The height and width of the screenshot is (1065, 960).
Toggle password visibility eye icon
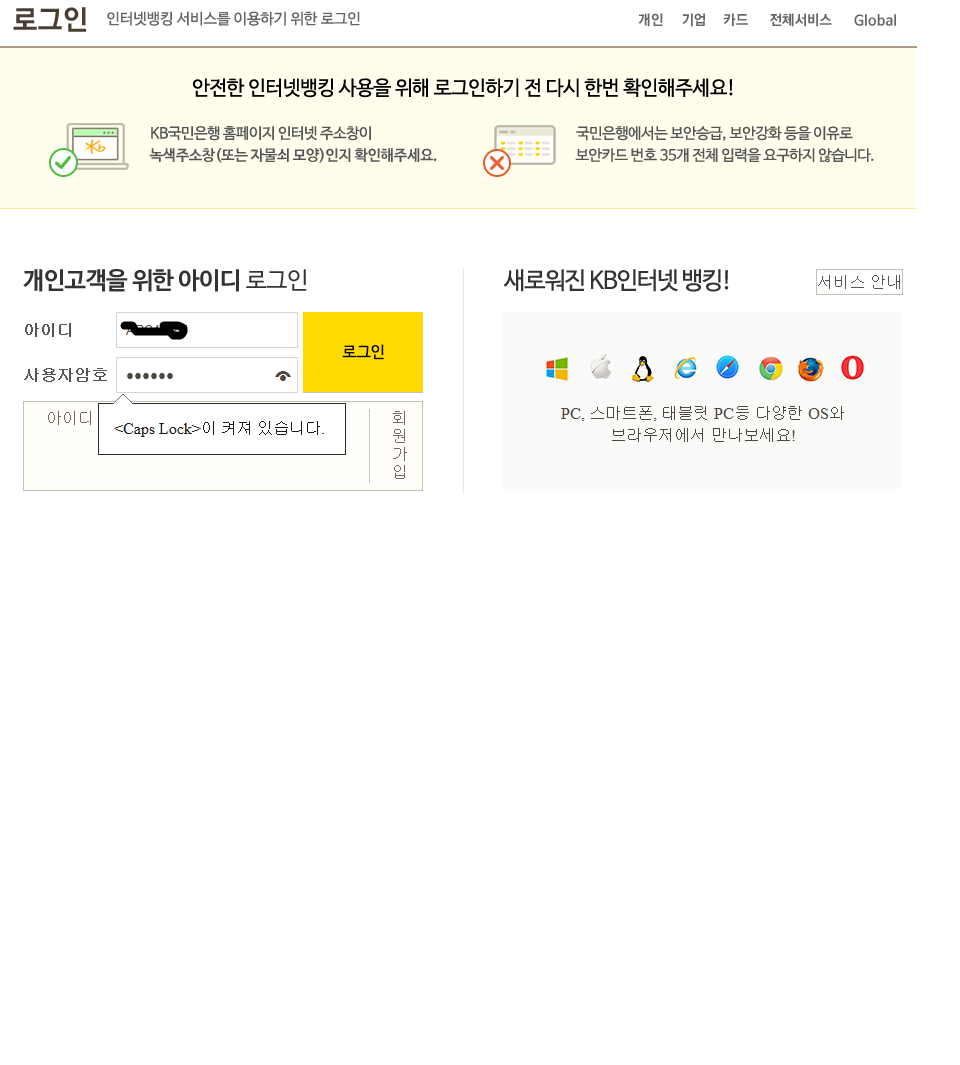coord(283,376)
